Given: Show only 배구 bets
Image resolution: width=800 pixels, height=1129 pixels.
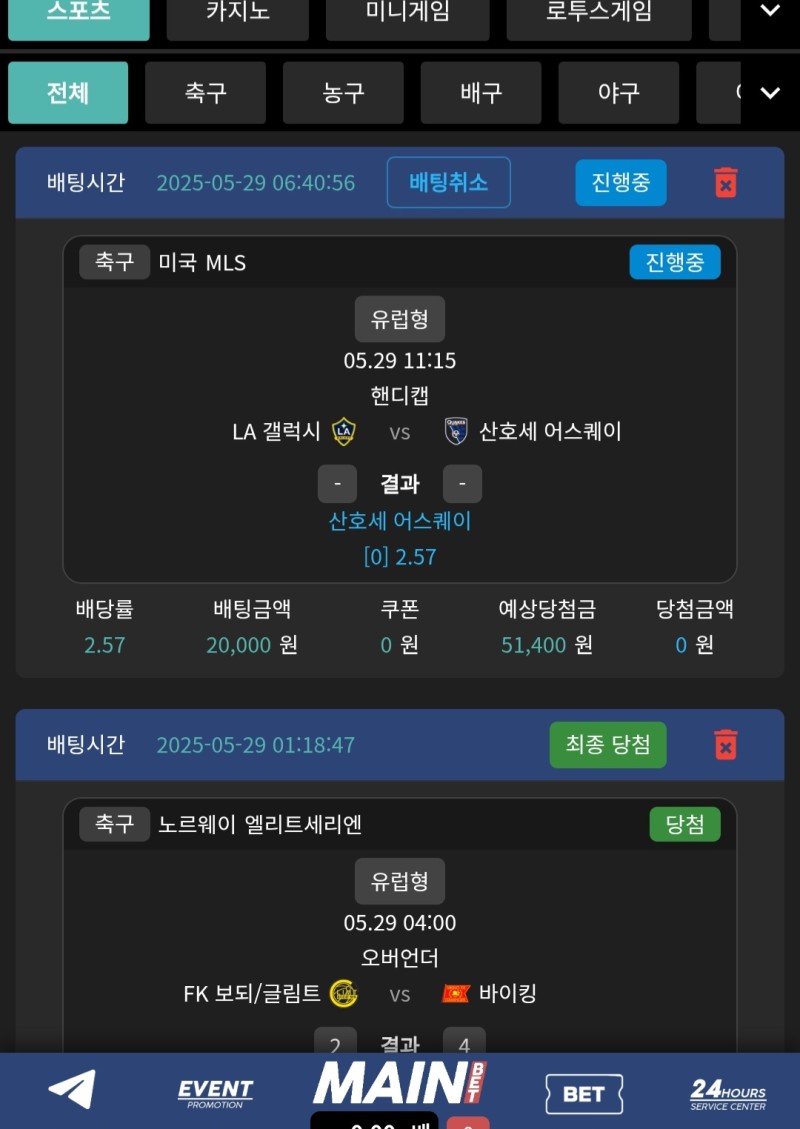Looking at the screenshot, I should (481, 93).
